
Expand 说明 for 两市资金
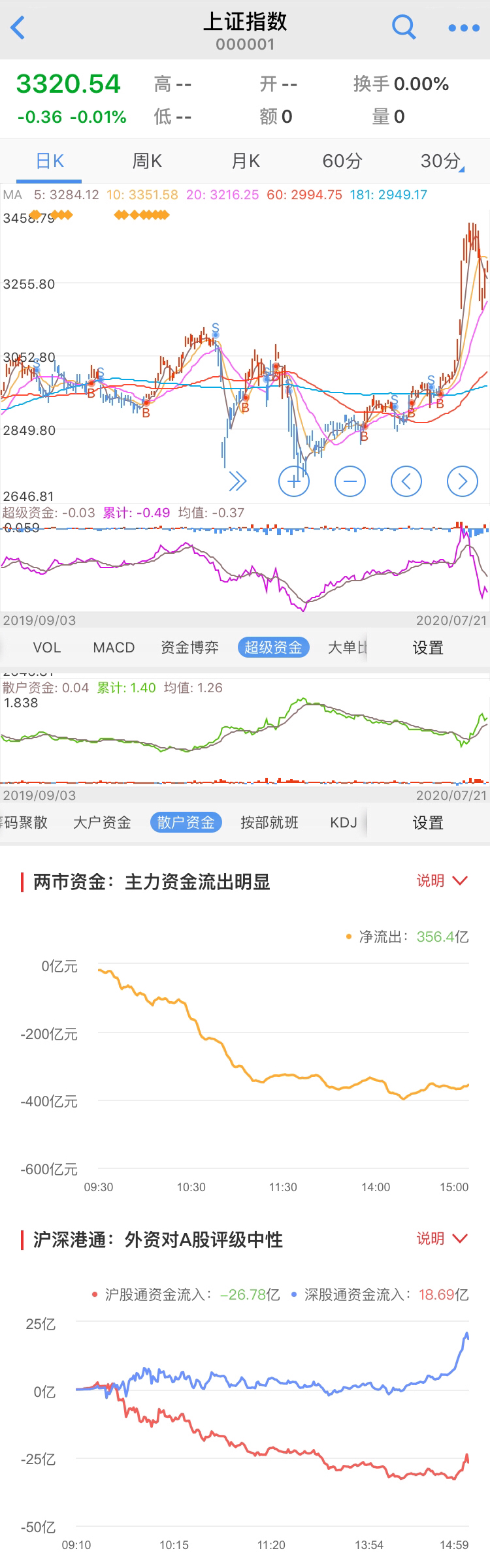[x=442, y=880]
